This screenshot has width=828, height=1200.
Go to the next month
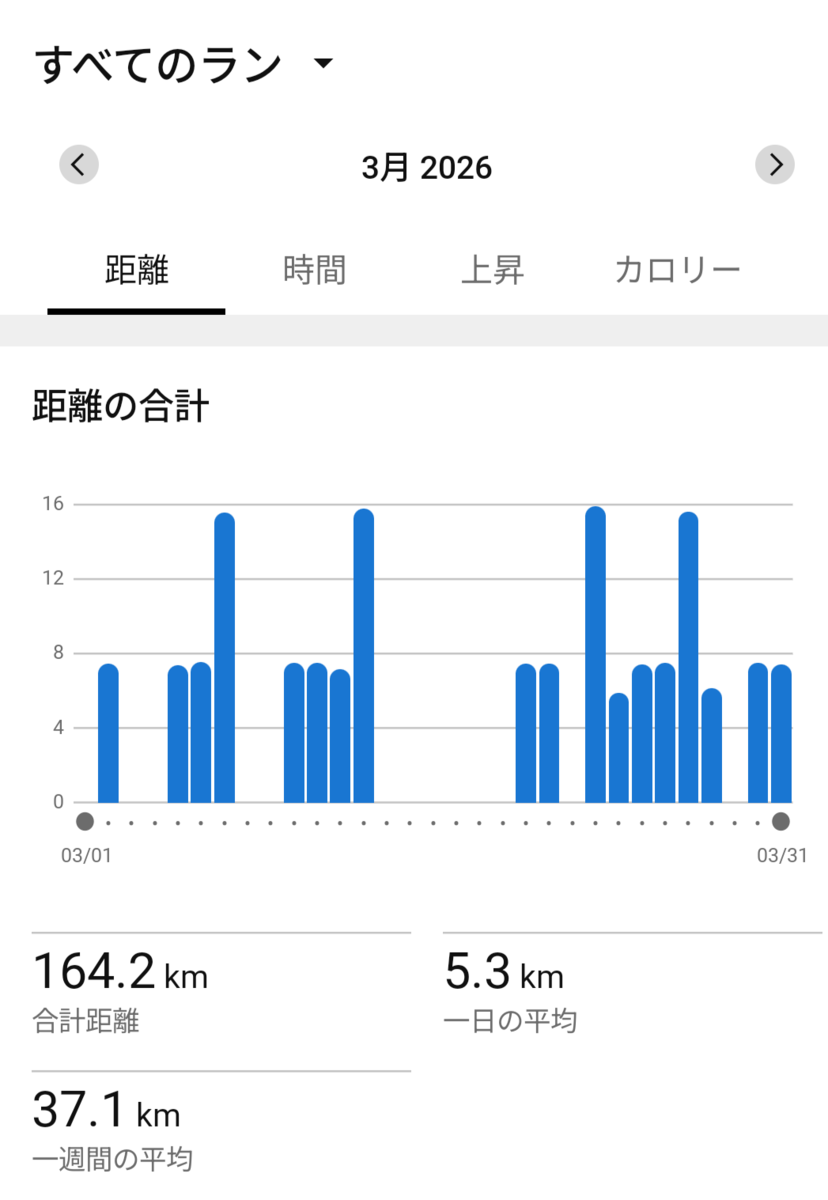pyautogui.click(x=775, y=164)
